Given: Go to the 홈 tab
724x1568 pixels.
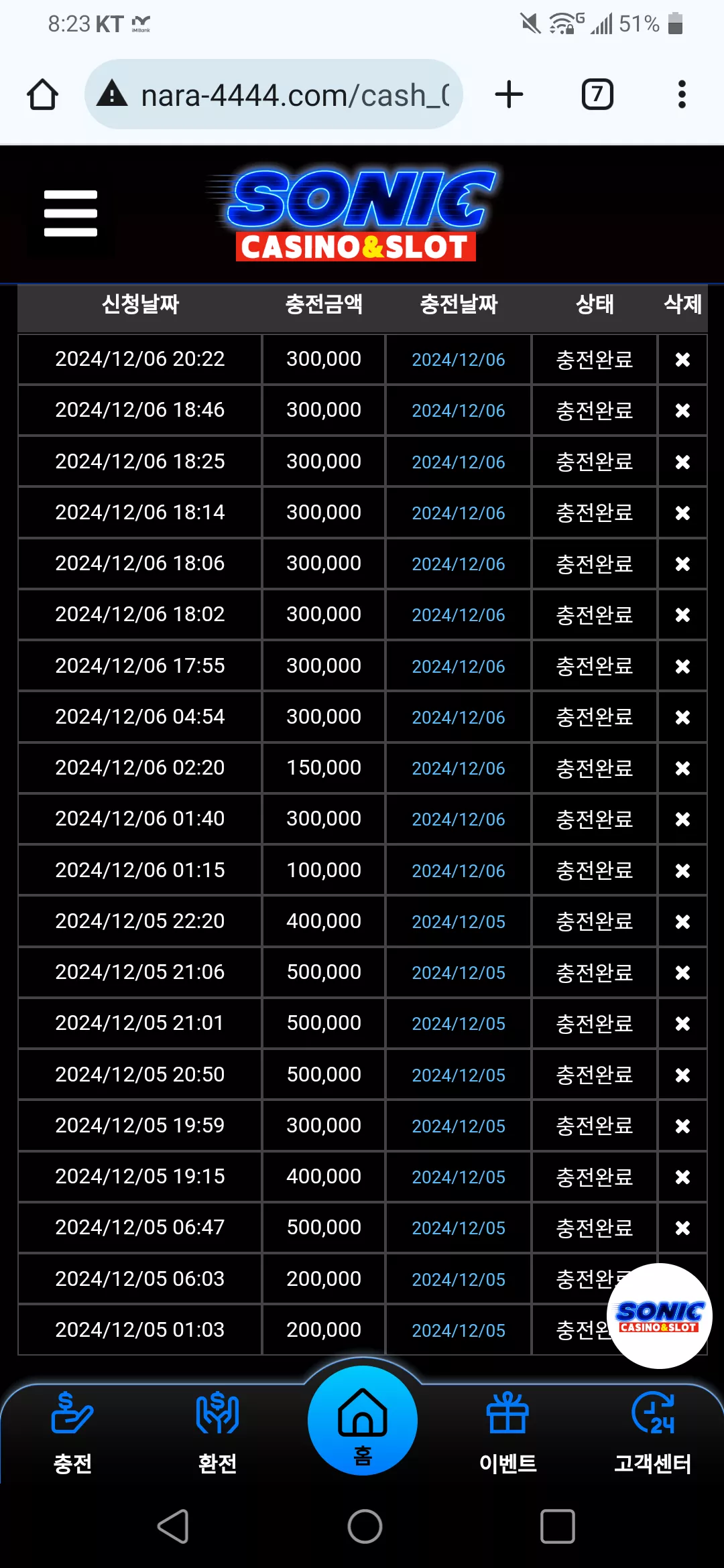Looking at the screenshot, I should [363, 1421].
